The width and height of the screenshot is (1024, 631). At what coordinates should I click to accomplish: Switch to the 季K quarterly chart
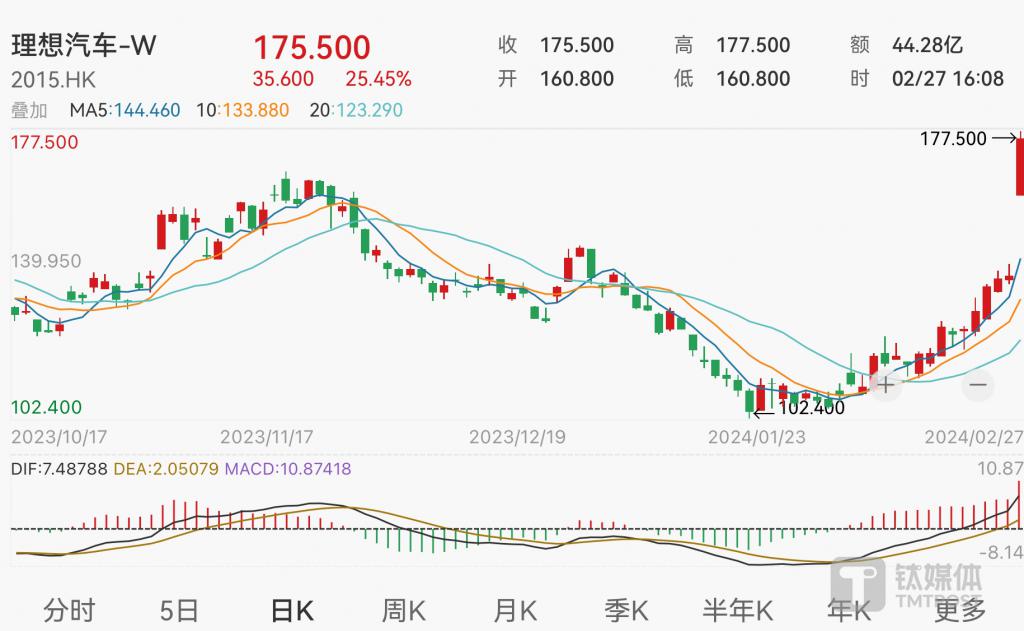(626, 609)
